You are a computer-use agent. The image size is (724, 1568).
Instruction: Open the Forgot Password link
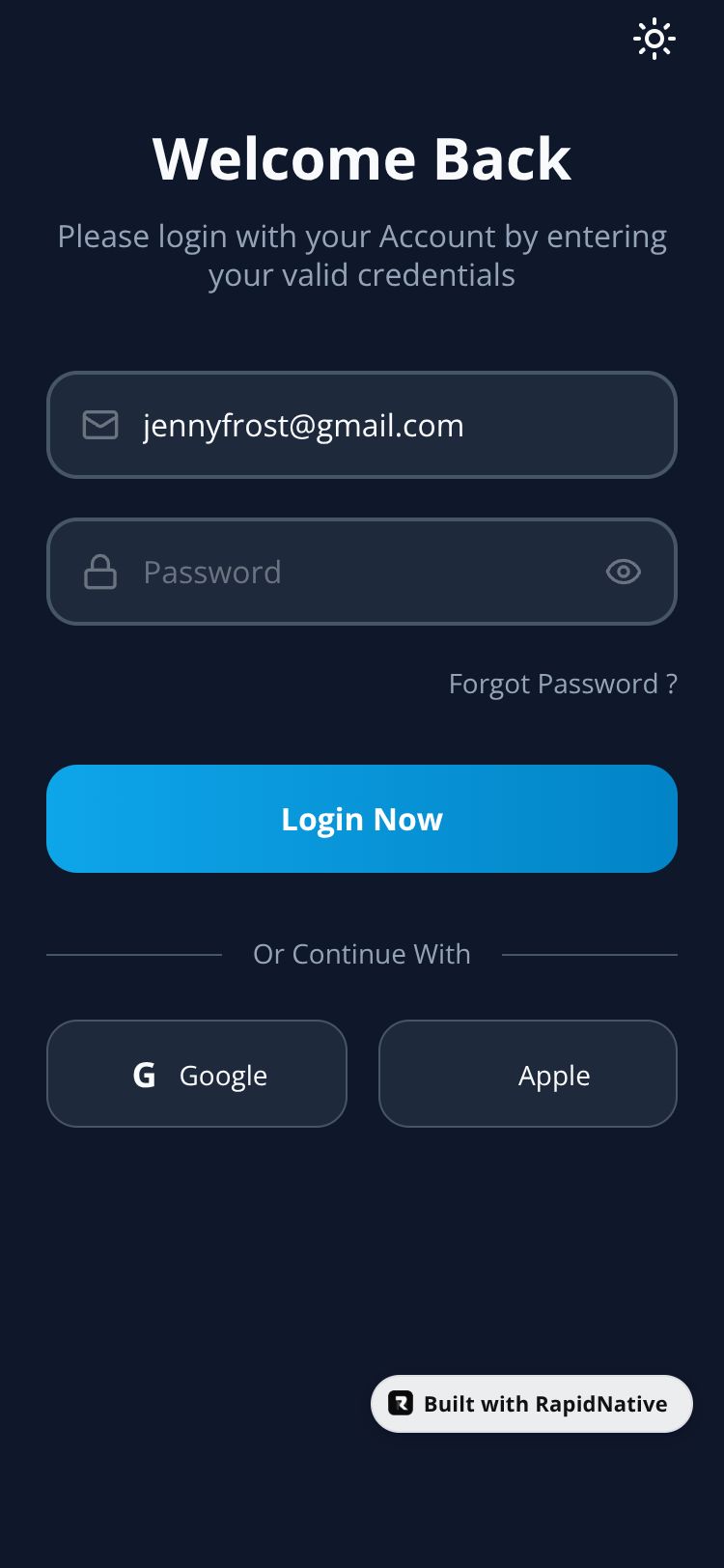click(x=563, y=685)
